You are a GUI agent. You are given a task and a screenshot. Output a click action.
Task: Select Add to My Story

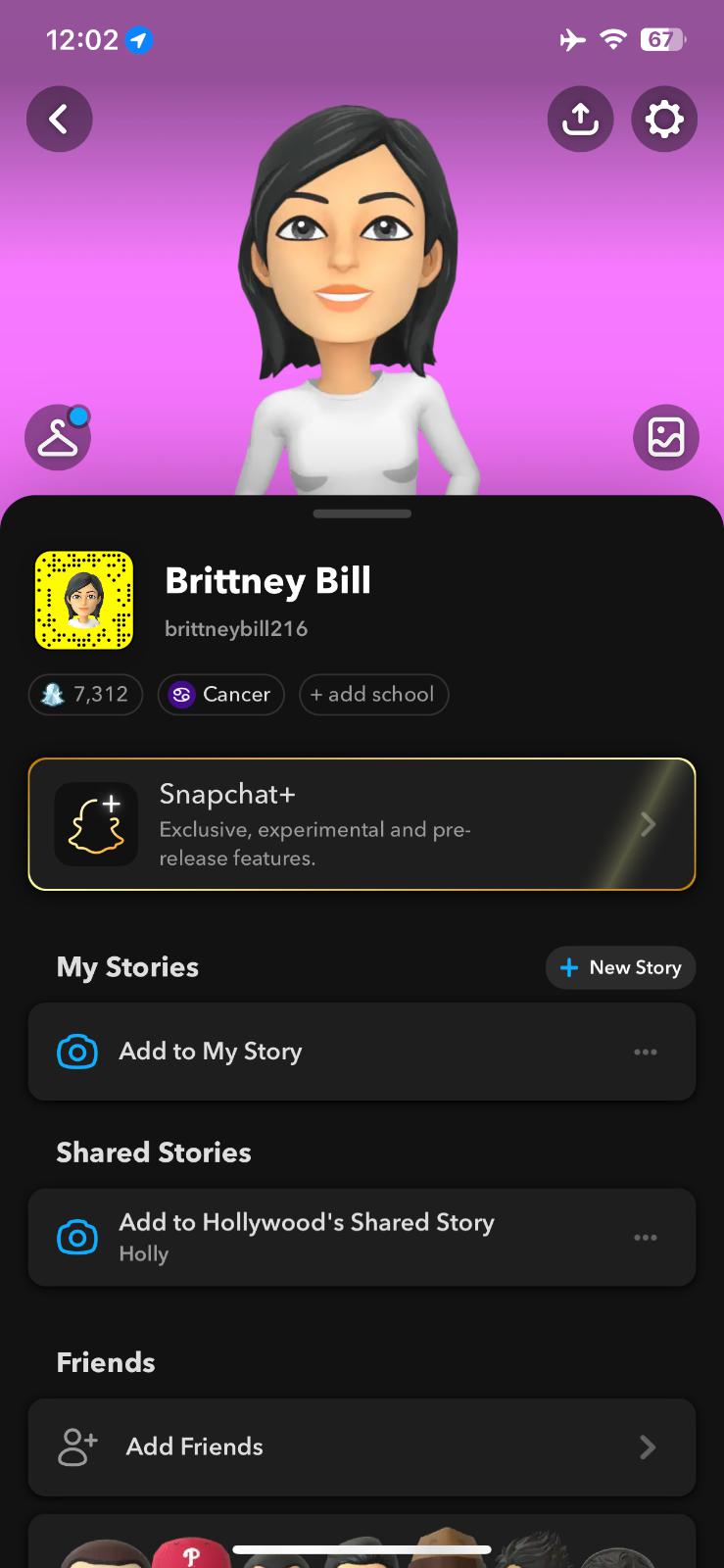click(362, 1052)
